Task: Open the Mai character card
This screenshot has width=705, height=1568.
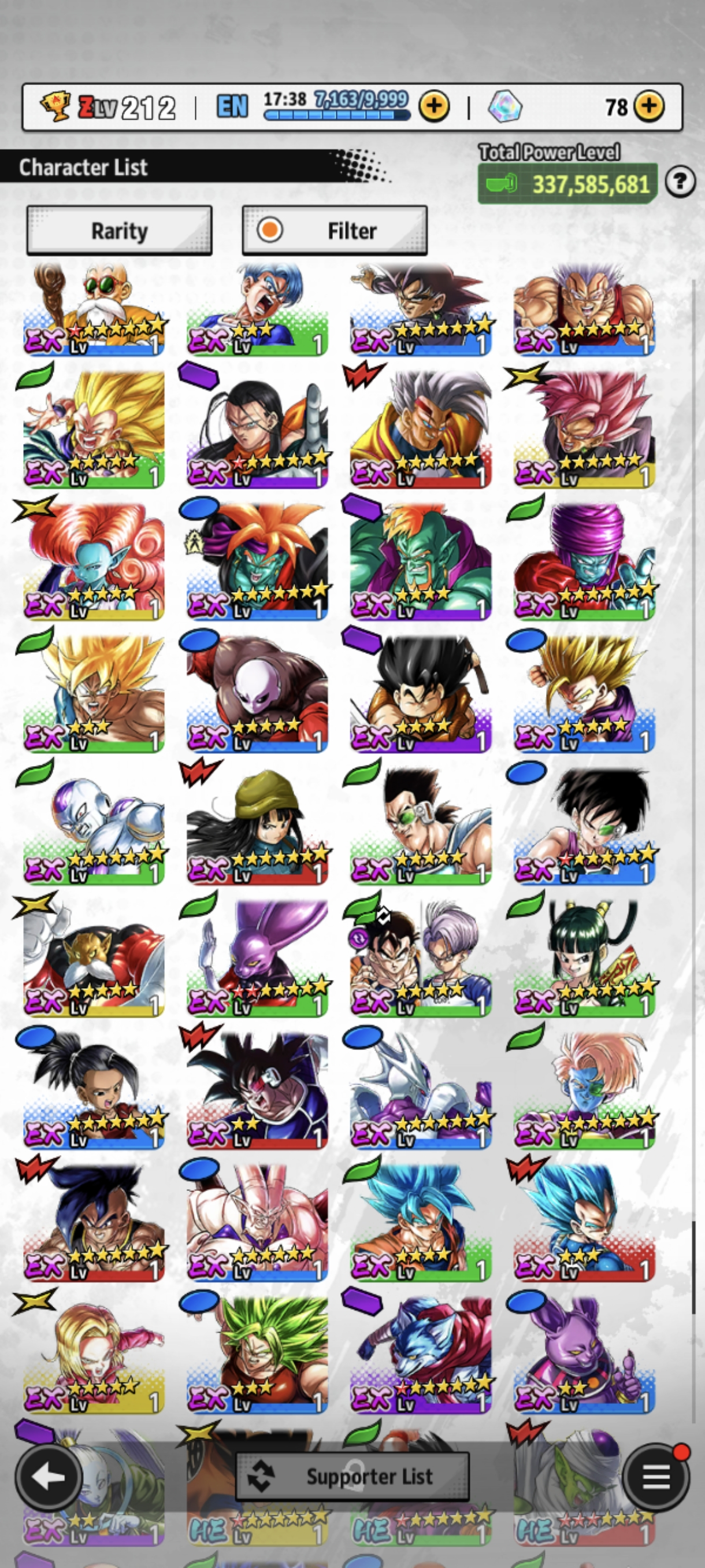Action: [257, 825]
